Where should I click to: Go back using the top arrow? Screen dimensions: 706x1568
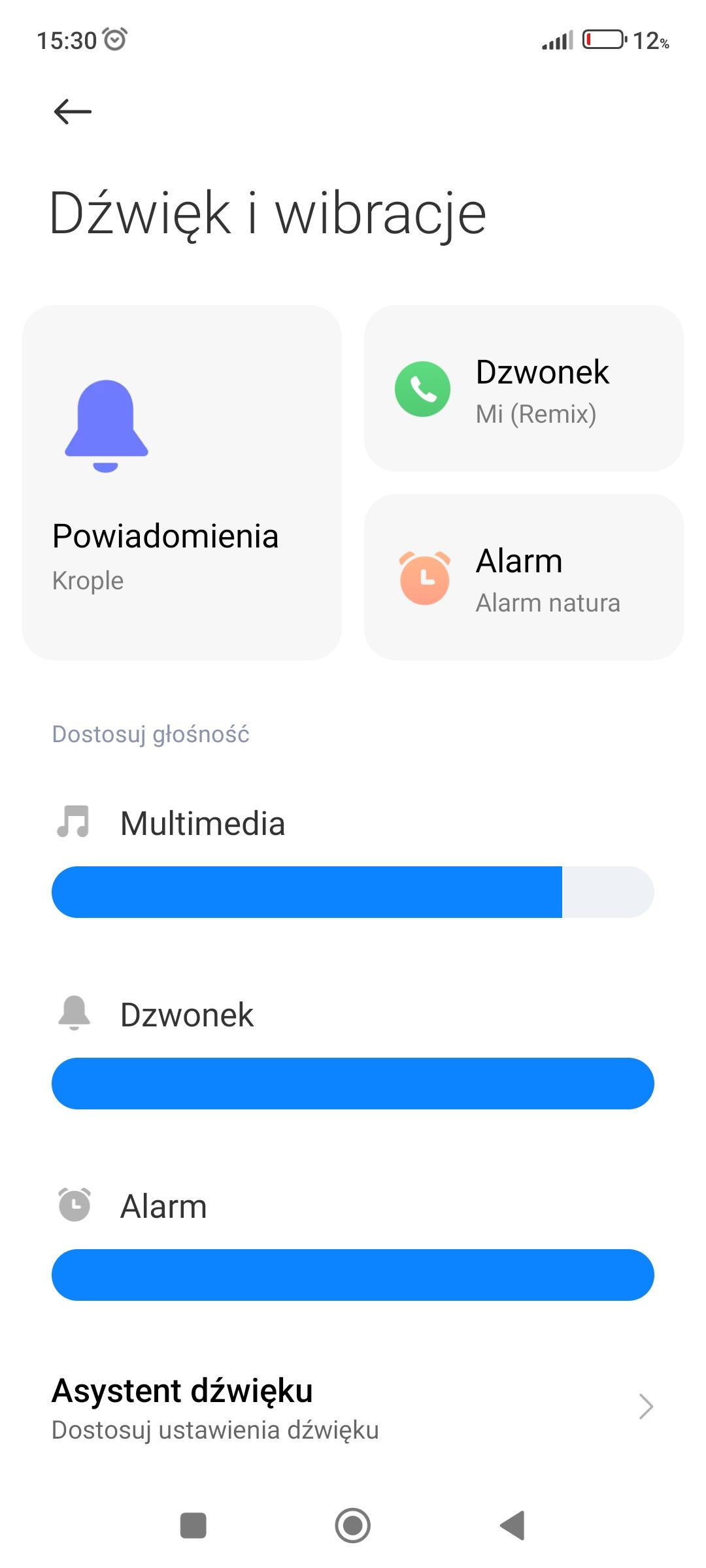(x=73, y=112)
